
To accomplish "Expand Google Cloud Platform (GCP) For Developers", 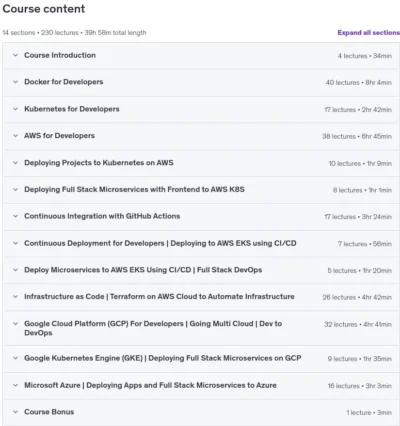I will coord(201,328).
